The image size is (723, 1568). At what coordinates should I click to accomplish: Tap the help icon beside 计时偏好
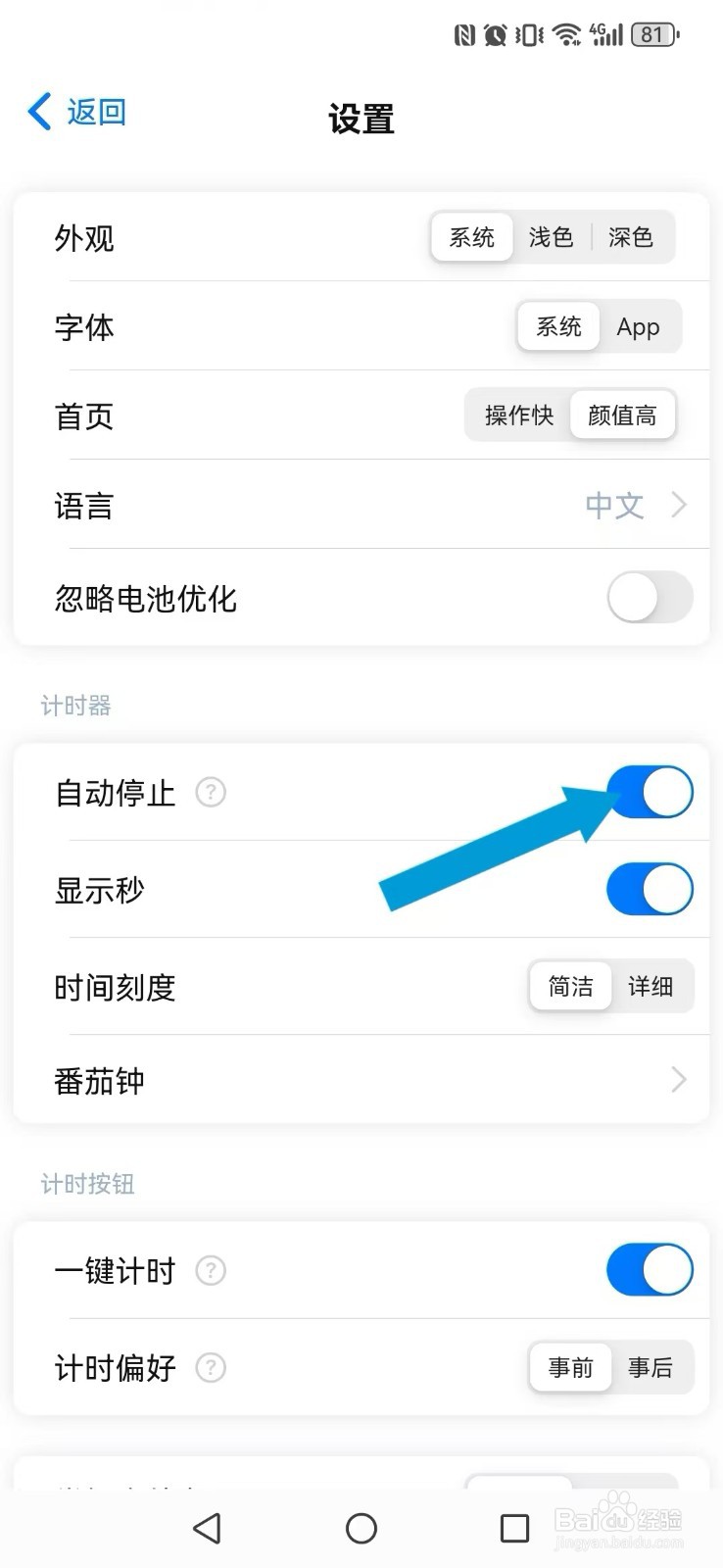pyautogui.click(x=210, y=1367)
